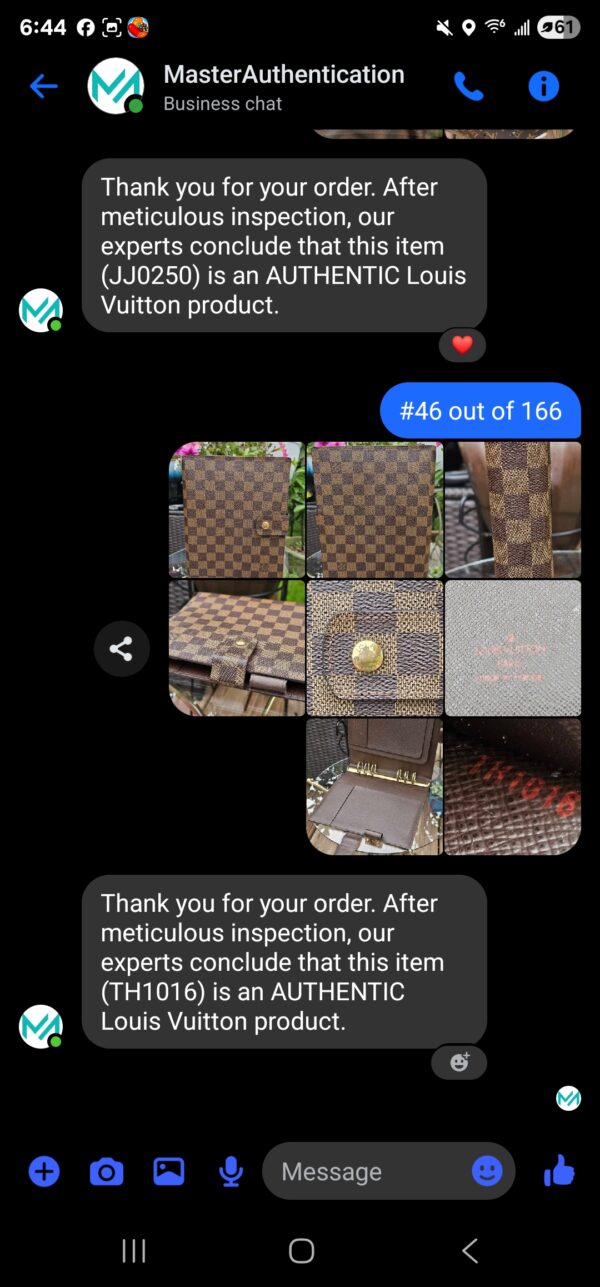
Task: Open the plus menu for more actions
Action: coord(44,1171)
